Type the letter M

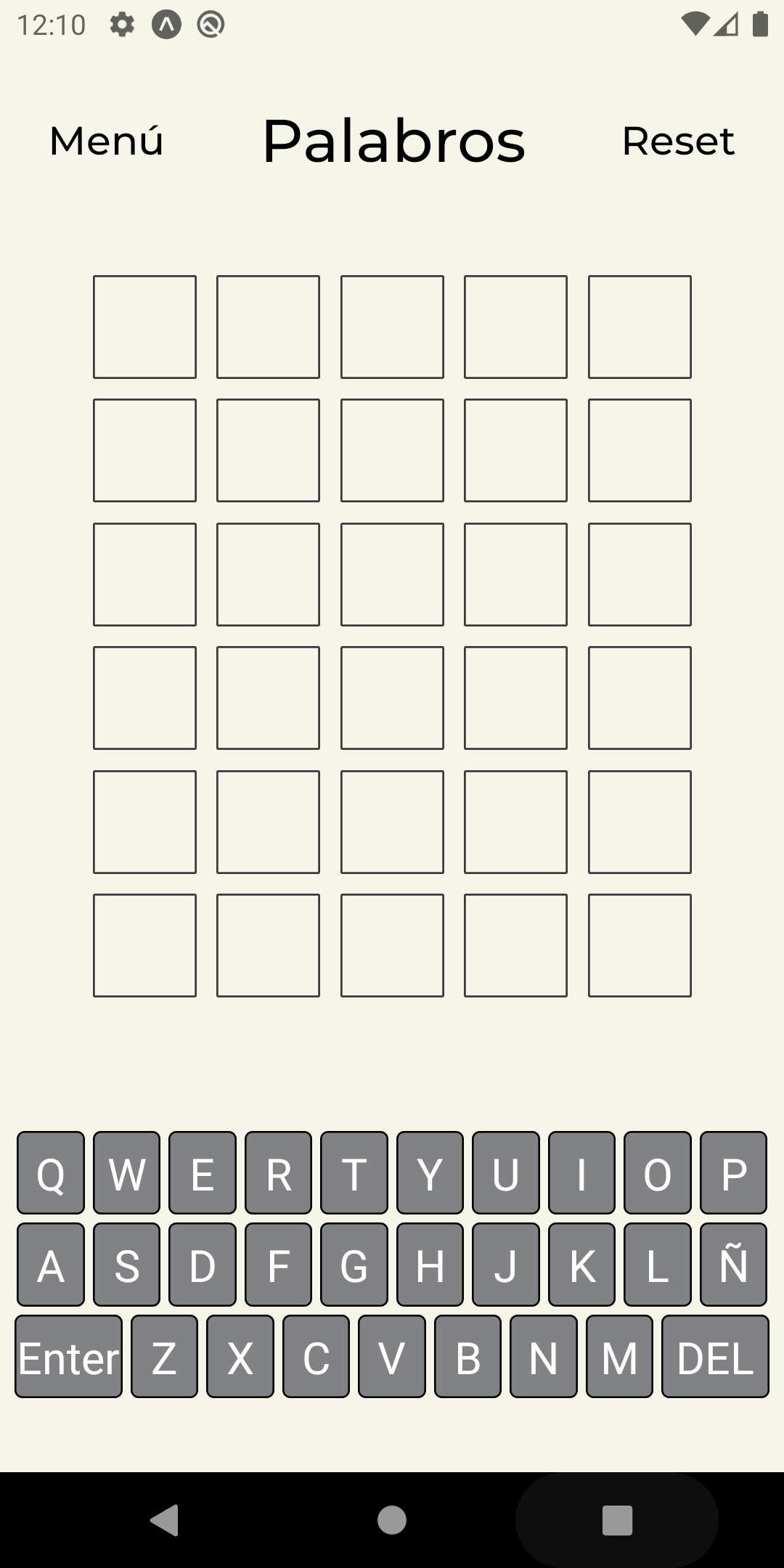click(619, 1357)
